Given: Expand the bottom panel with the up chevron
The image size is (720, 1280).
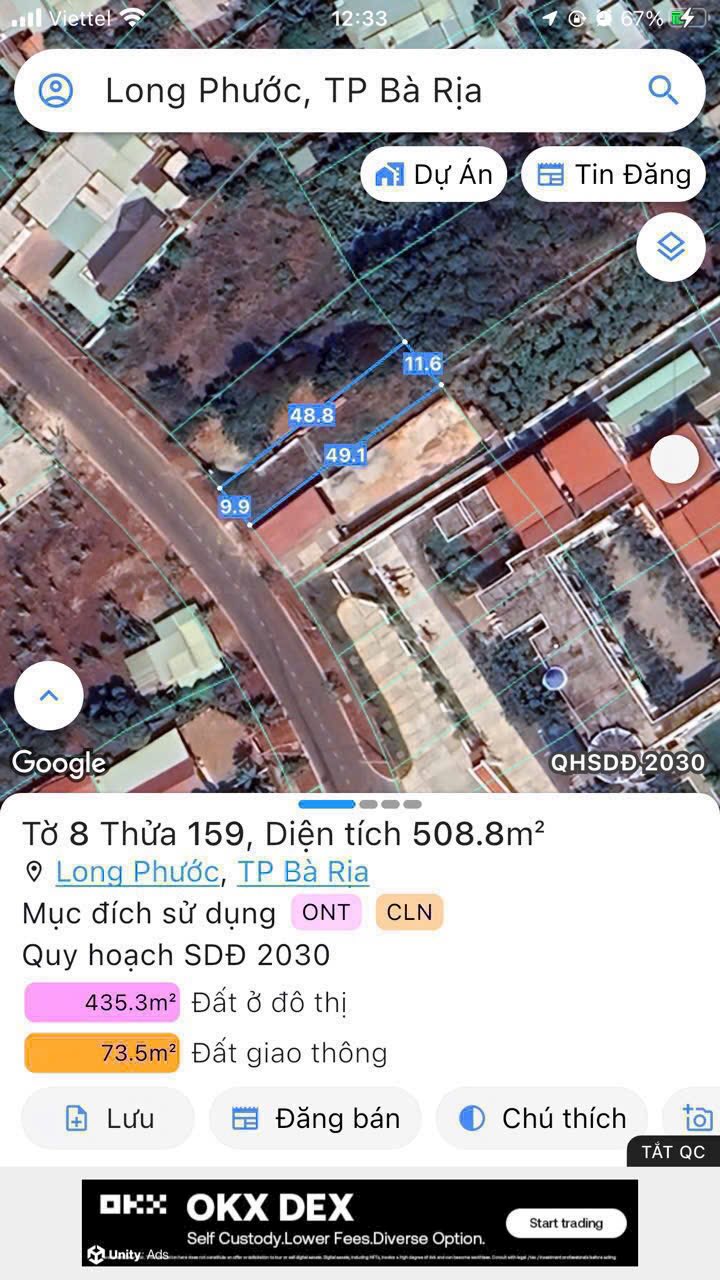Looking at the screenshot, I should pos(48,695).
